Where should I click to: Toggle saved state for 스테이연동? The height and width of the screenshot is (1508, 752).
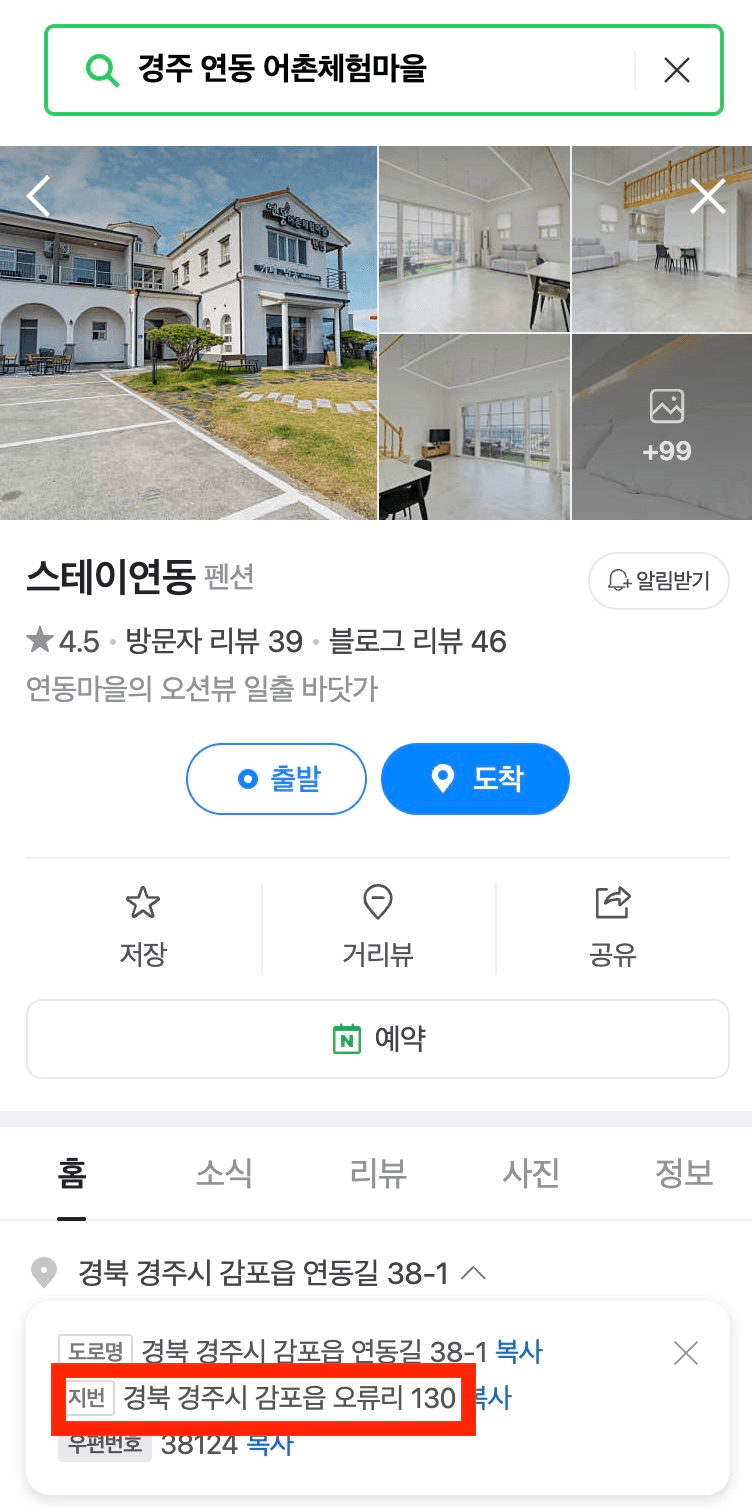click(x=143, y=927)
